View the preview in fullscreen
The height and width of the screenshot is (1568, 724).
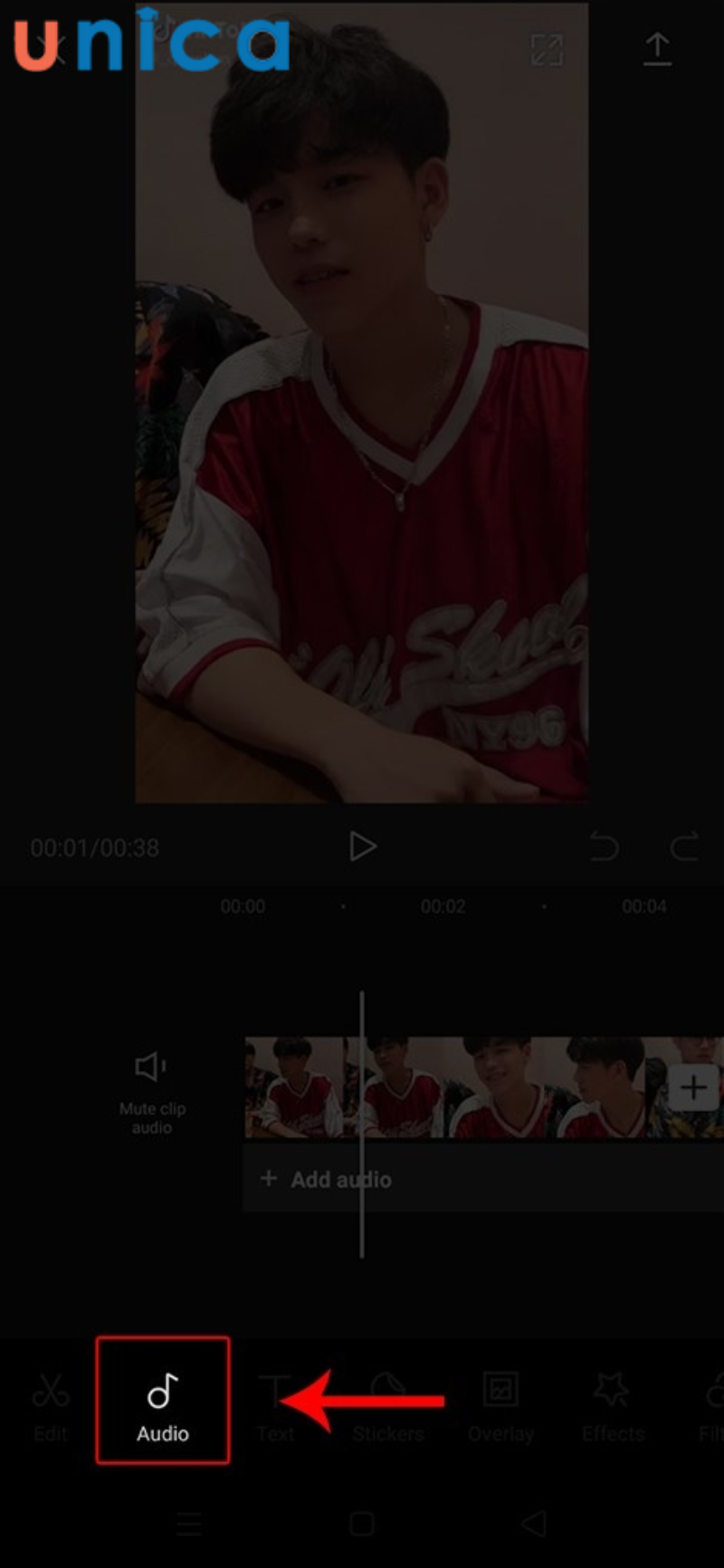point(547,50)
